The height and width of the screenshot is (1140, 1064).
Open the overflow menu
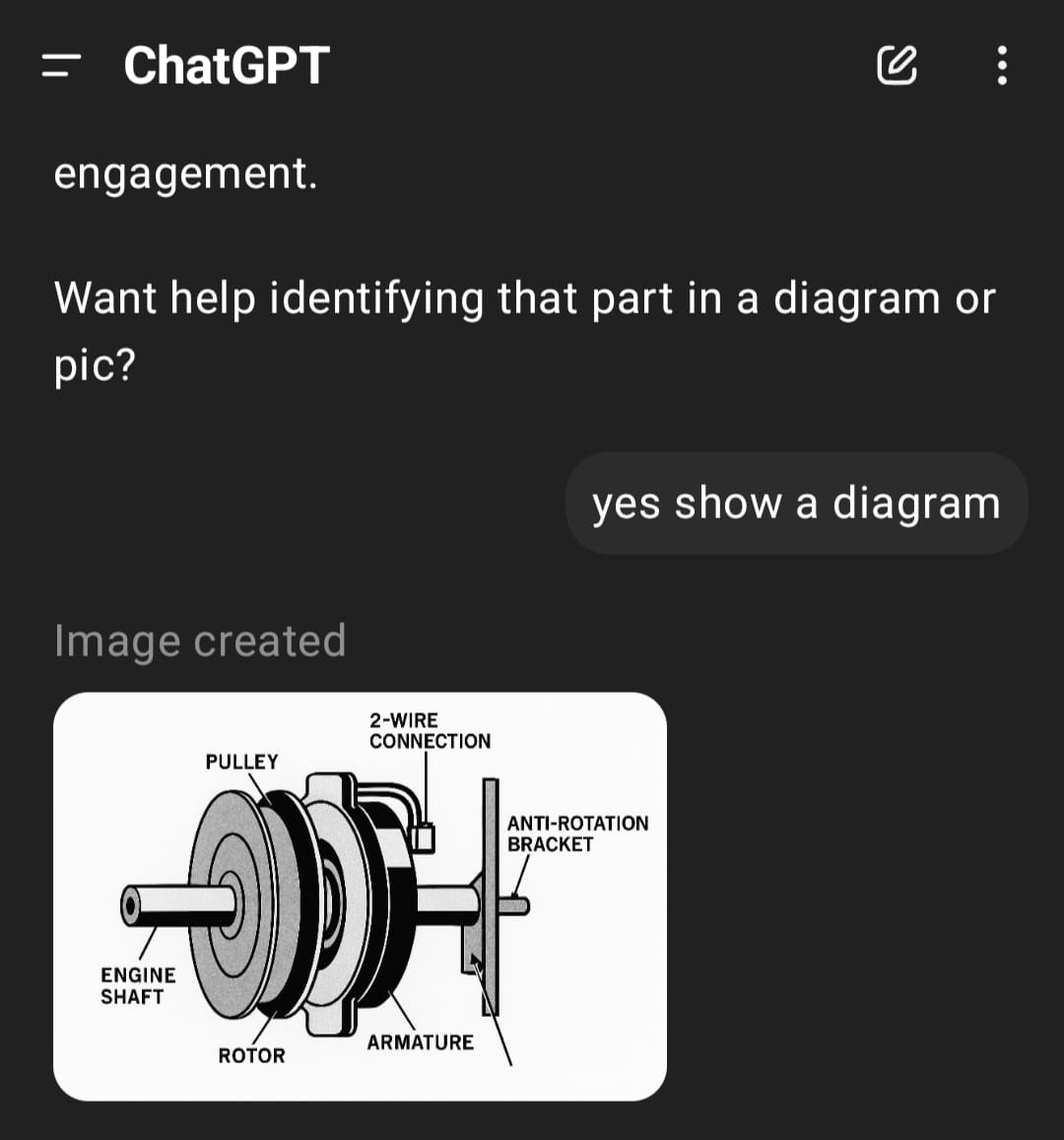coord(1002,65)
